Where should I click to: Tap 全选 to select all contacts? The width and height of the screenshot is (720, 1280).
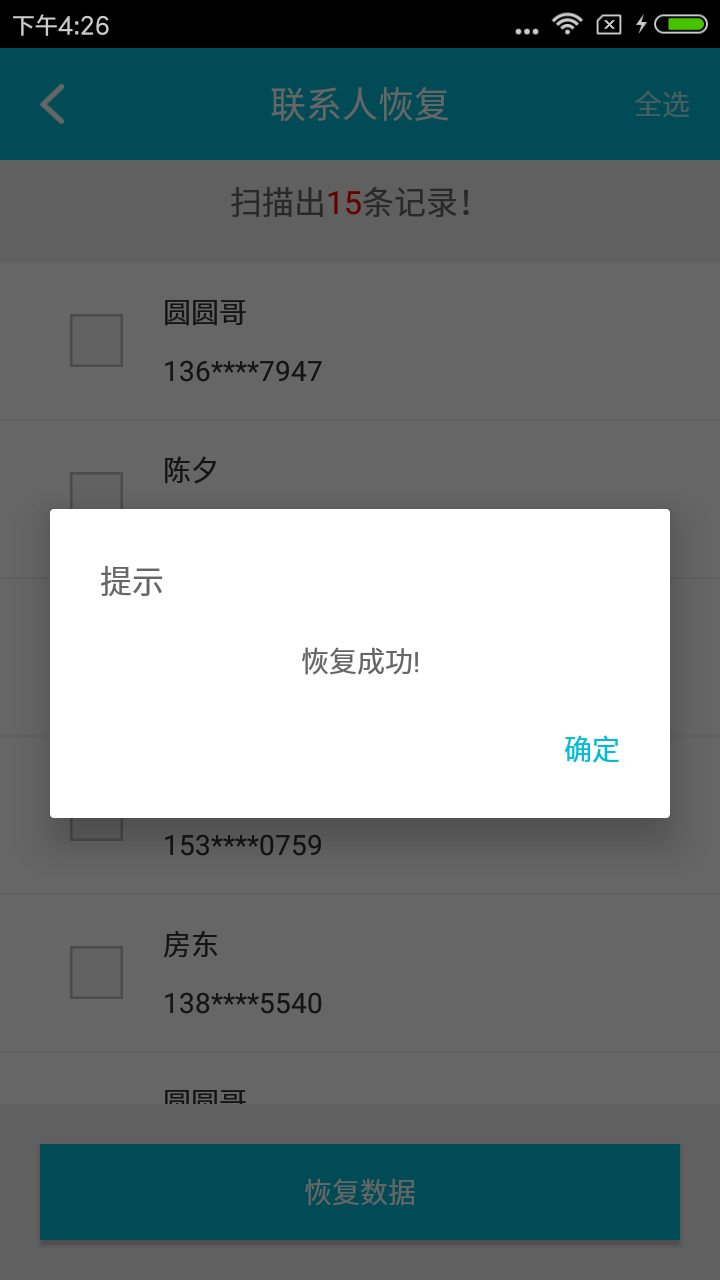pos(663,104)
